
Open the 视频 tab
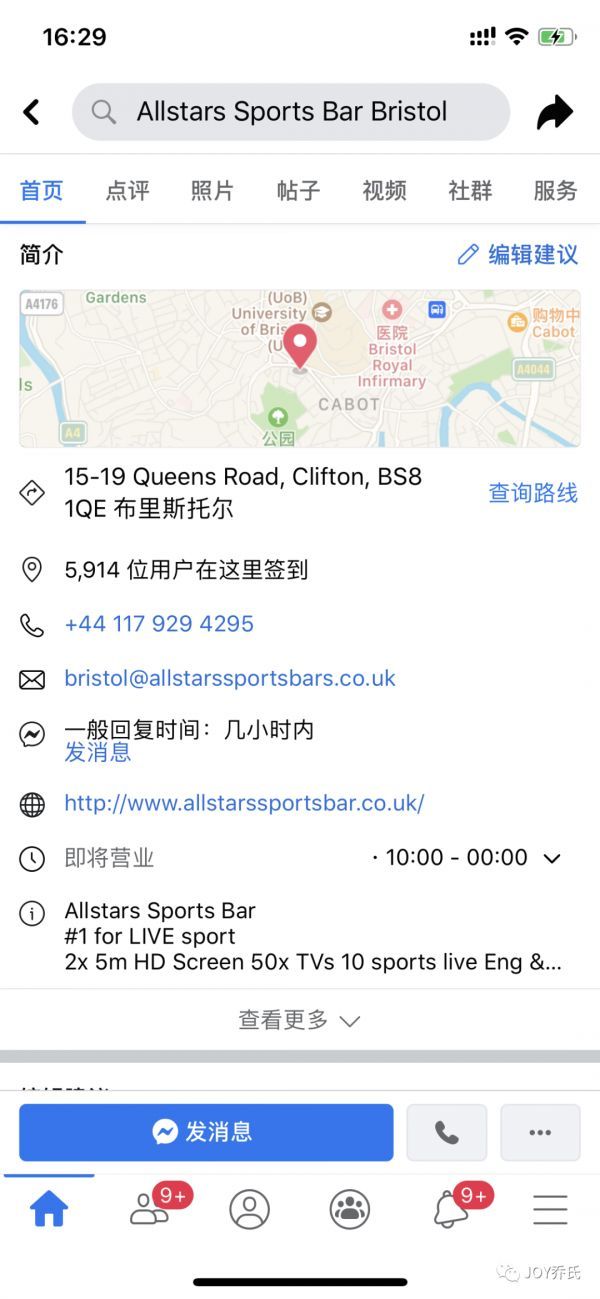point(384,190)
